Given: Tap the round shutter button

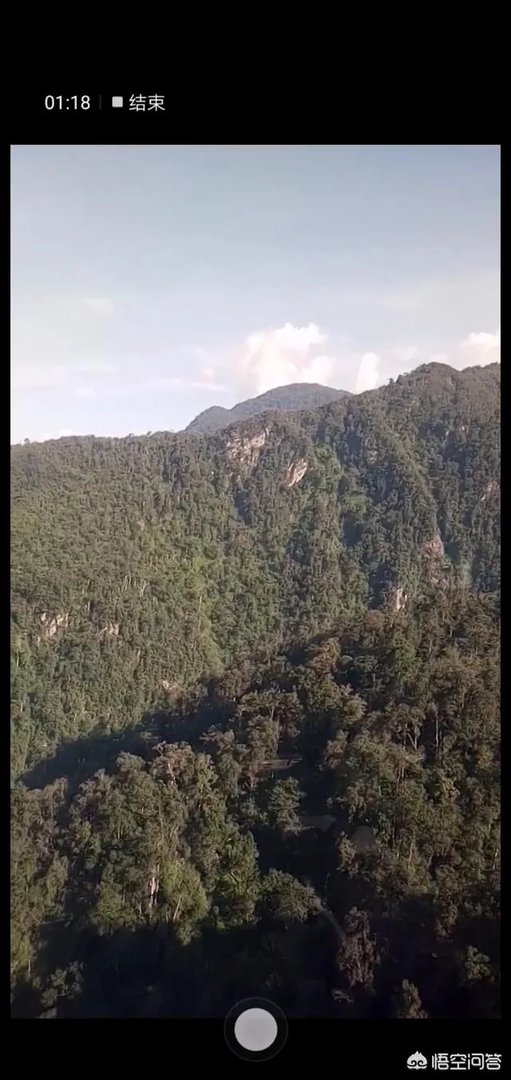Looking at the screenshot, I should pyautogui.click(x=256, y=1030).
